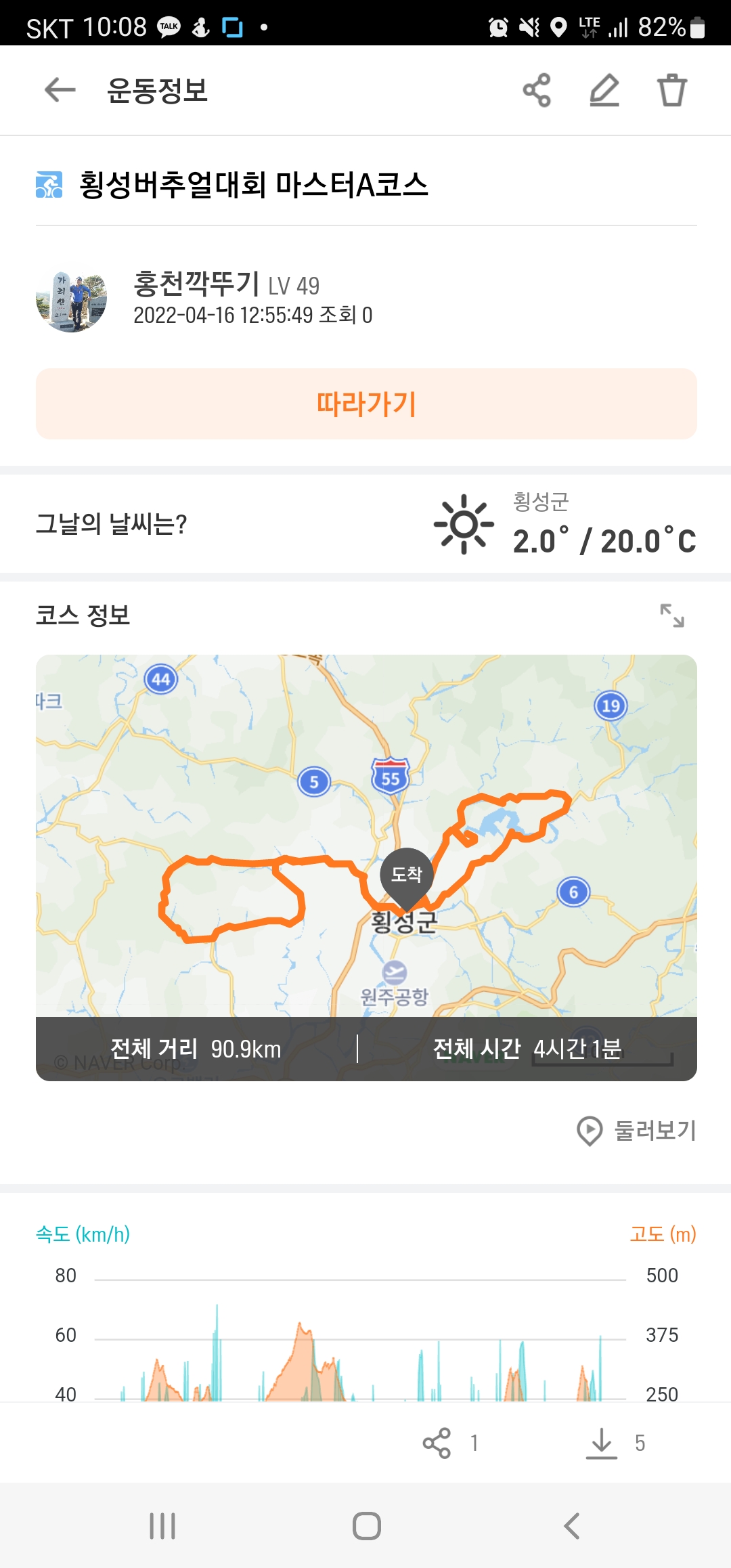Open 홍천깍뚜기's profile picture
This screenshot has height=1568, width=731.
[72, 299]
